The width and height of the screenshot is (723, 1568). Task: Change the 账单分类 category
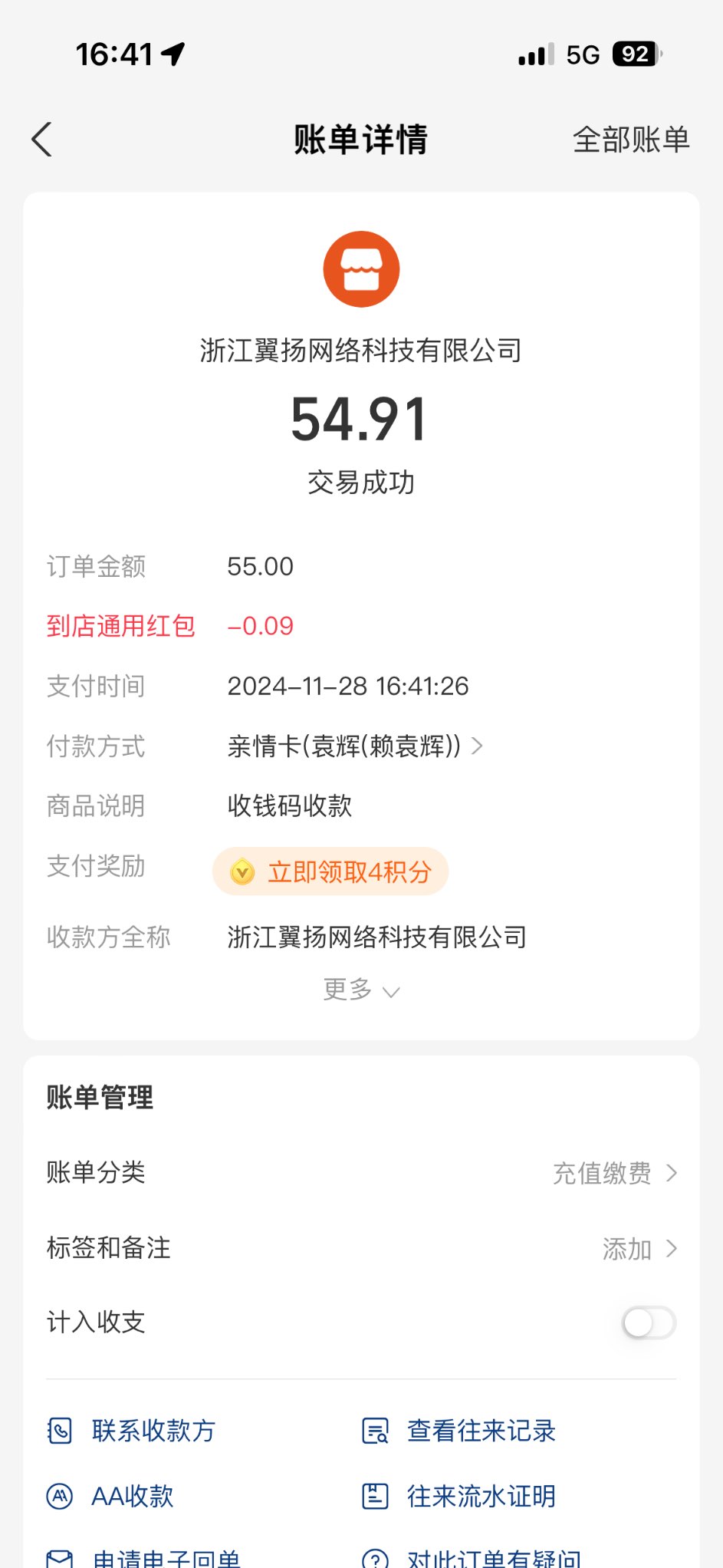[615, 1173]
